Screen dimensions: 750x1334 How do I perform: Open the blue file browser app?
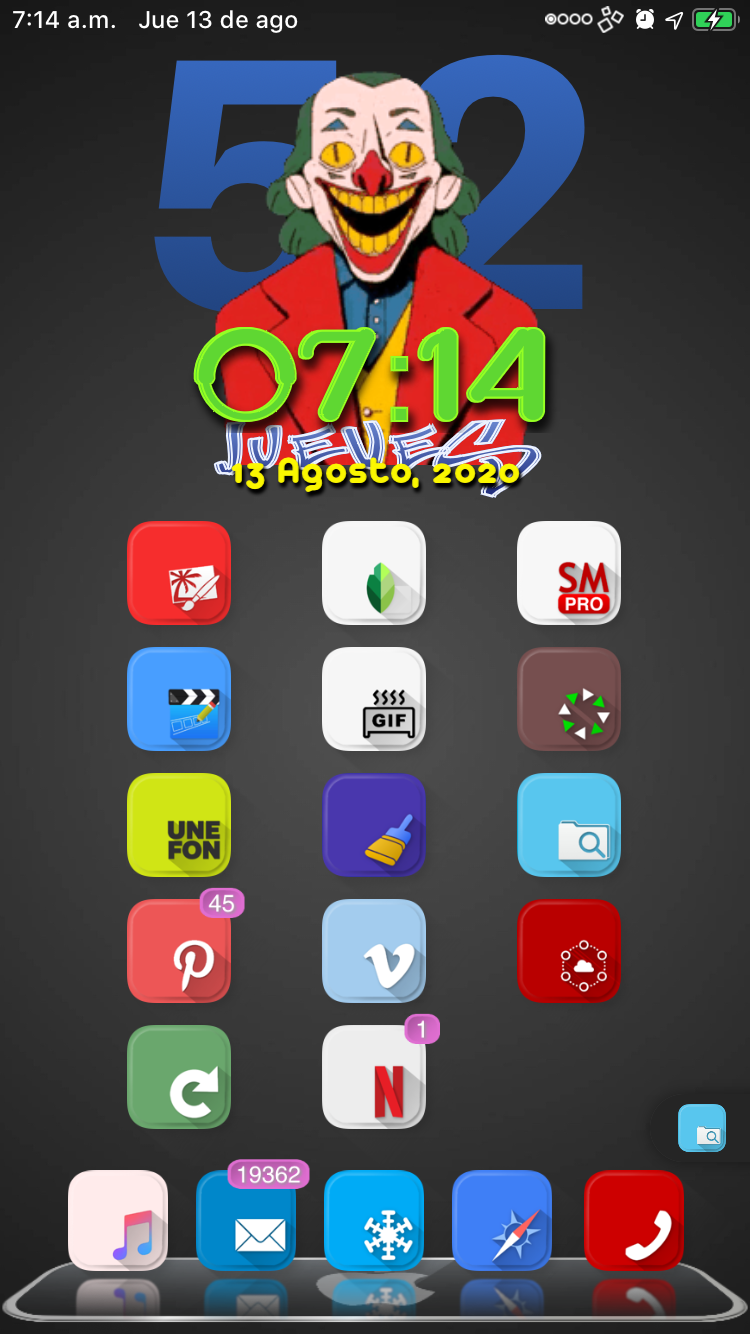(x=569, y=825)
